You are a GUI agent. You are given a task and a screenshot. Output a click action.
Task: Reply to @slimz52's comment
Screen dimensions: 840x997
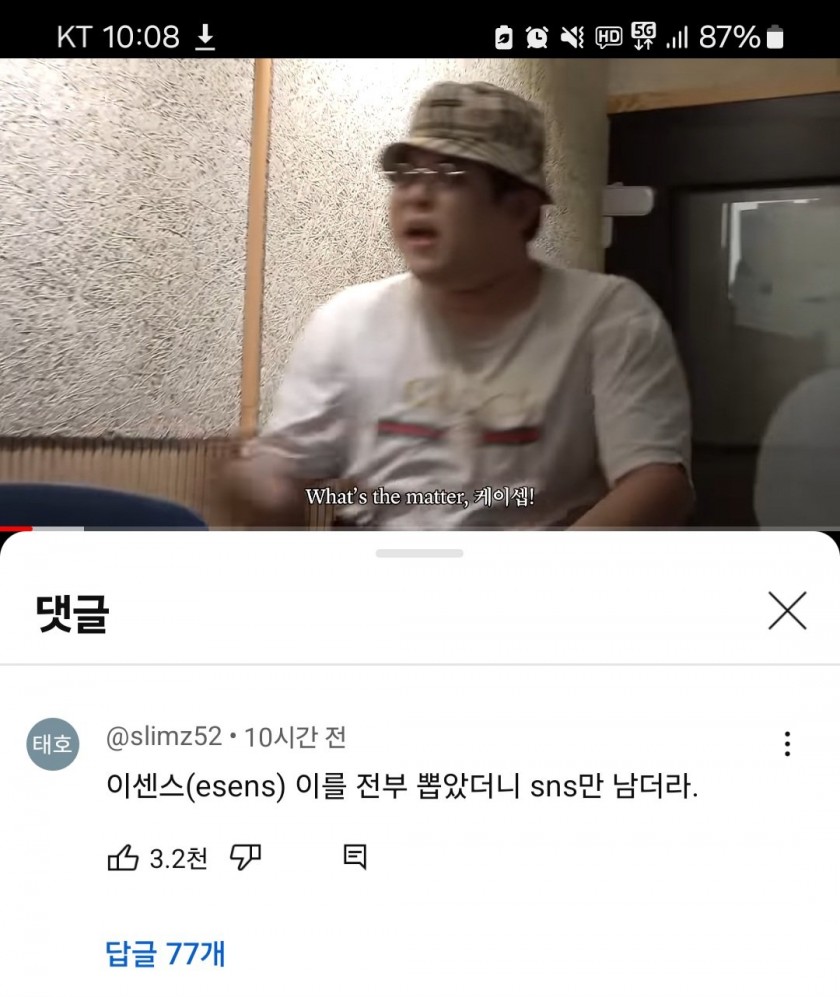click(354, 857)
